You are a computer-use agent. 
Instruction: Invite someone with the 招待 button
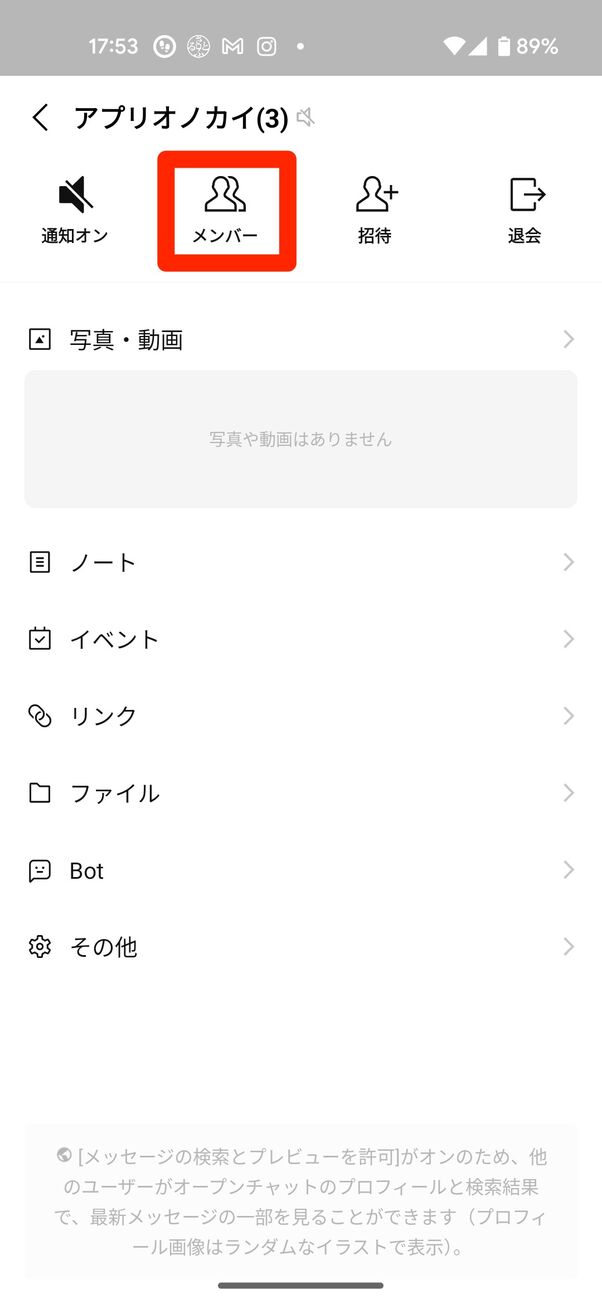point(375,209)
